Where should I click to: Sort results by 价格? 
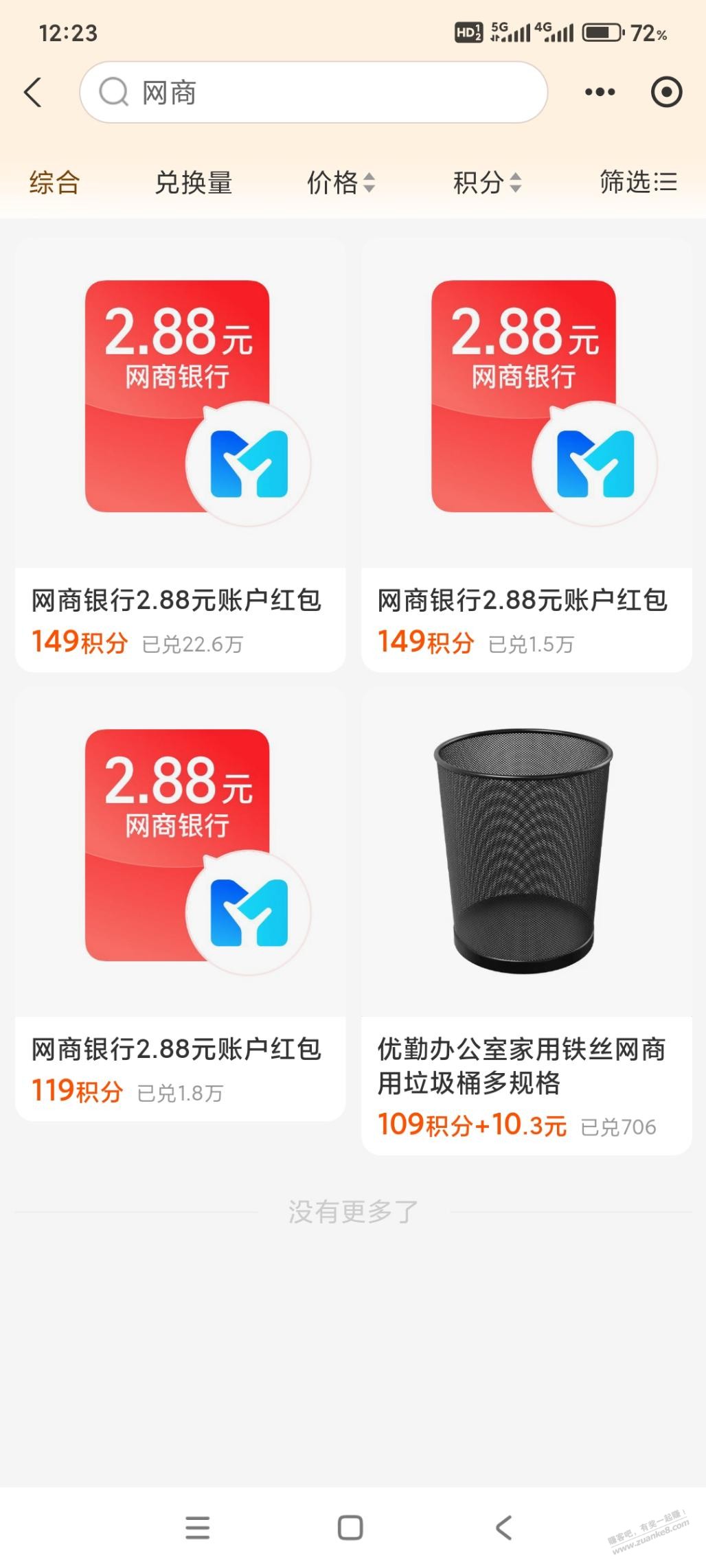[341, 183]
